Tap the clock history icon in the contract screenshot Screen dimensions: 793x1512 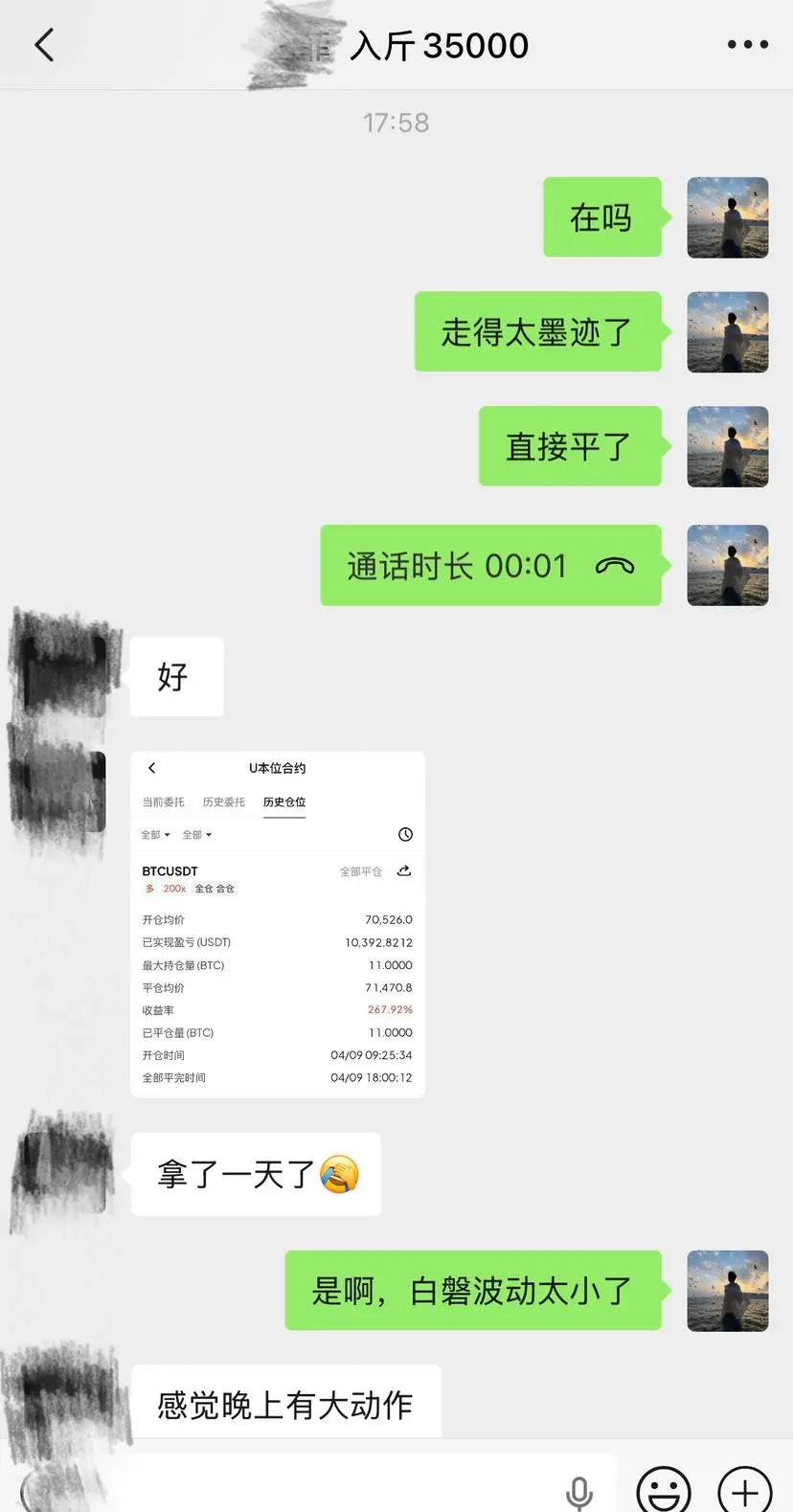pyautogui.click(x=405, y=834)
